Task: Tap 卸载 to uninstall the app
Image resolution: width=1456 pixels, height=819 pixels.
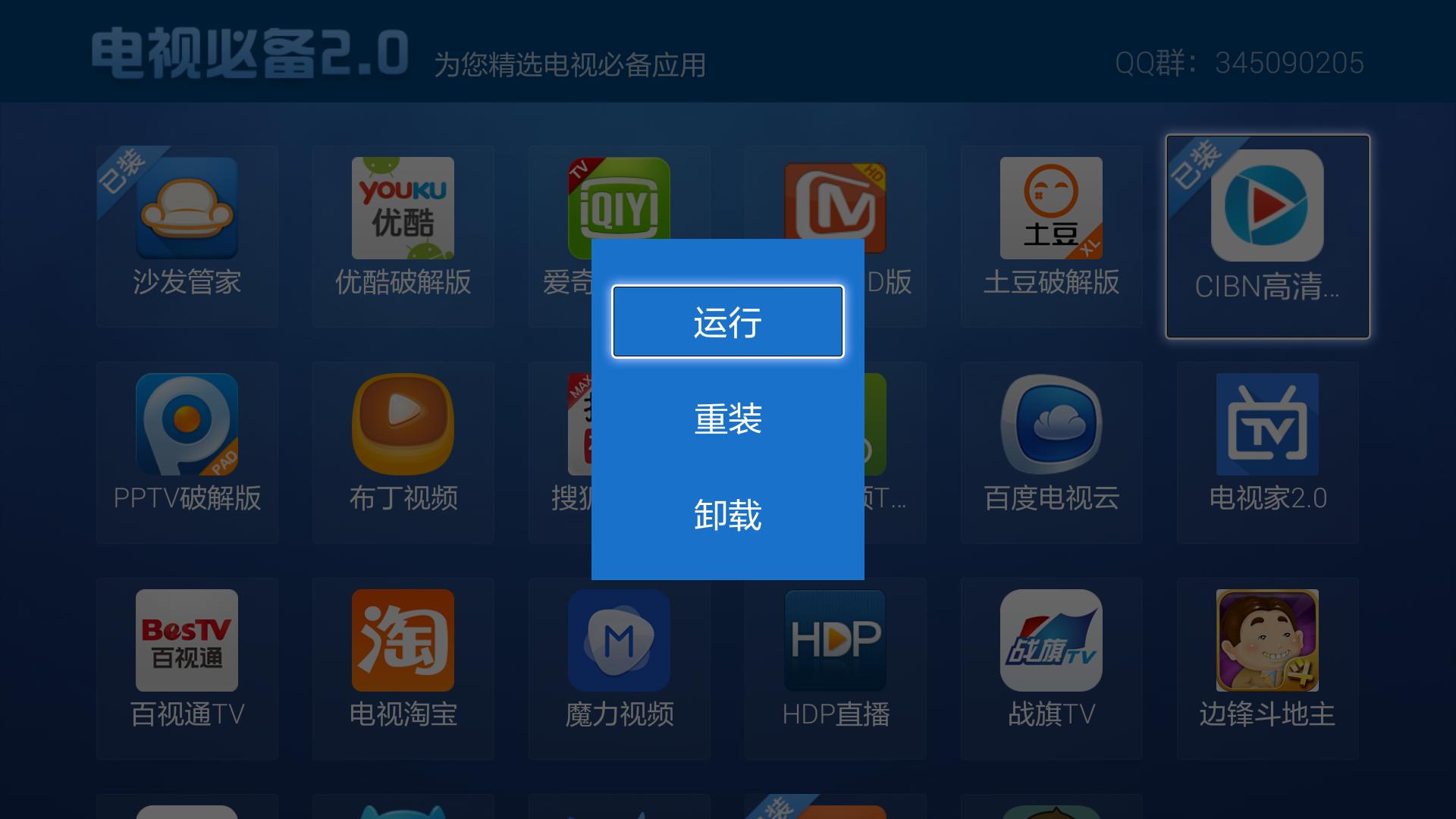Action: [727, 514]
